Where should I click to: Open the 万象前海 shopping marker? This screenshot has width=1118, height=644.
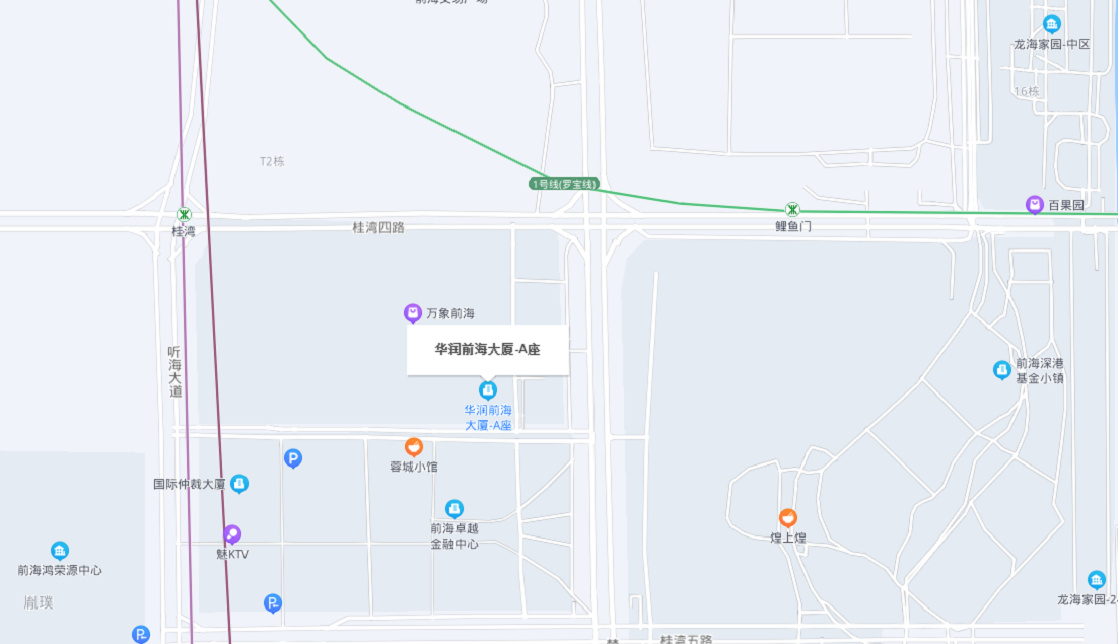[413, 314]
